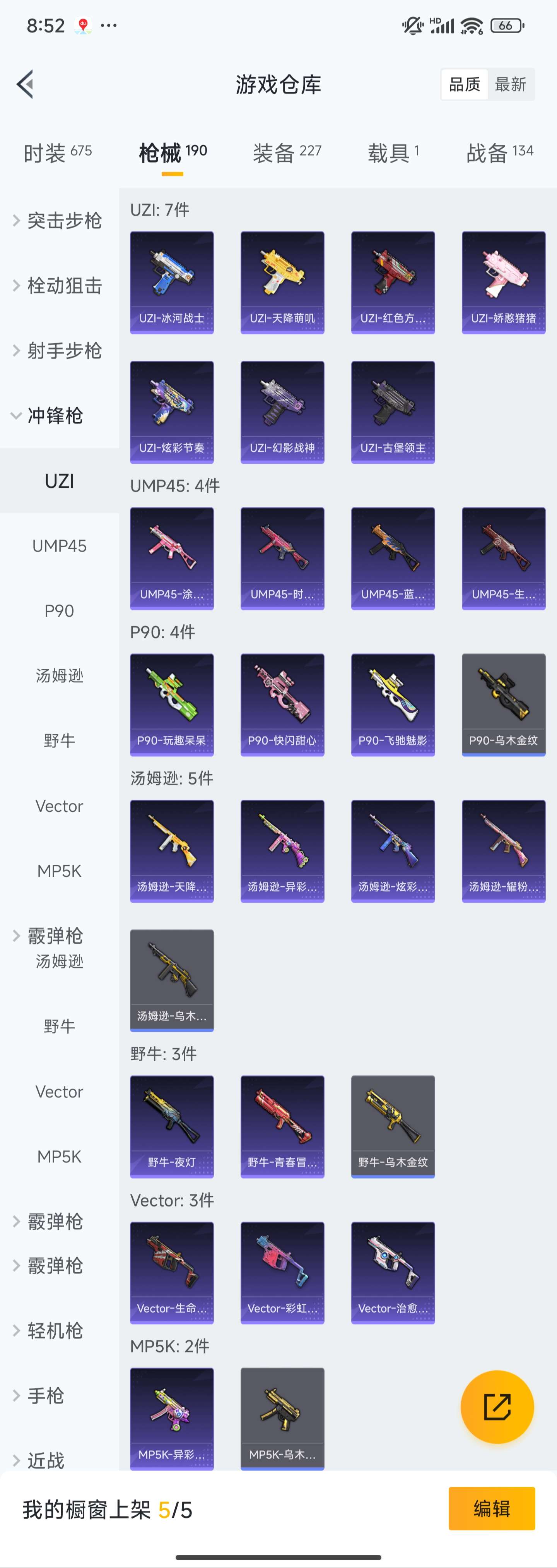This screenshot has width=557, height=1568.
Task: Switch to the 装备 tab
Action: point(286,152)
